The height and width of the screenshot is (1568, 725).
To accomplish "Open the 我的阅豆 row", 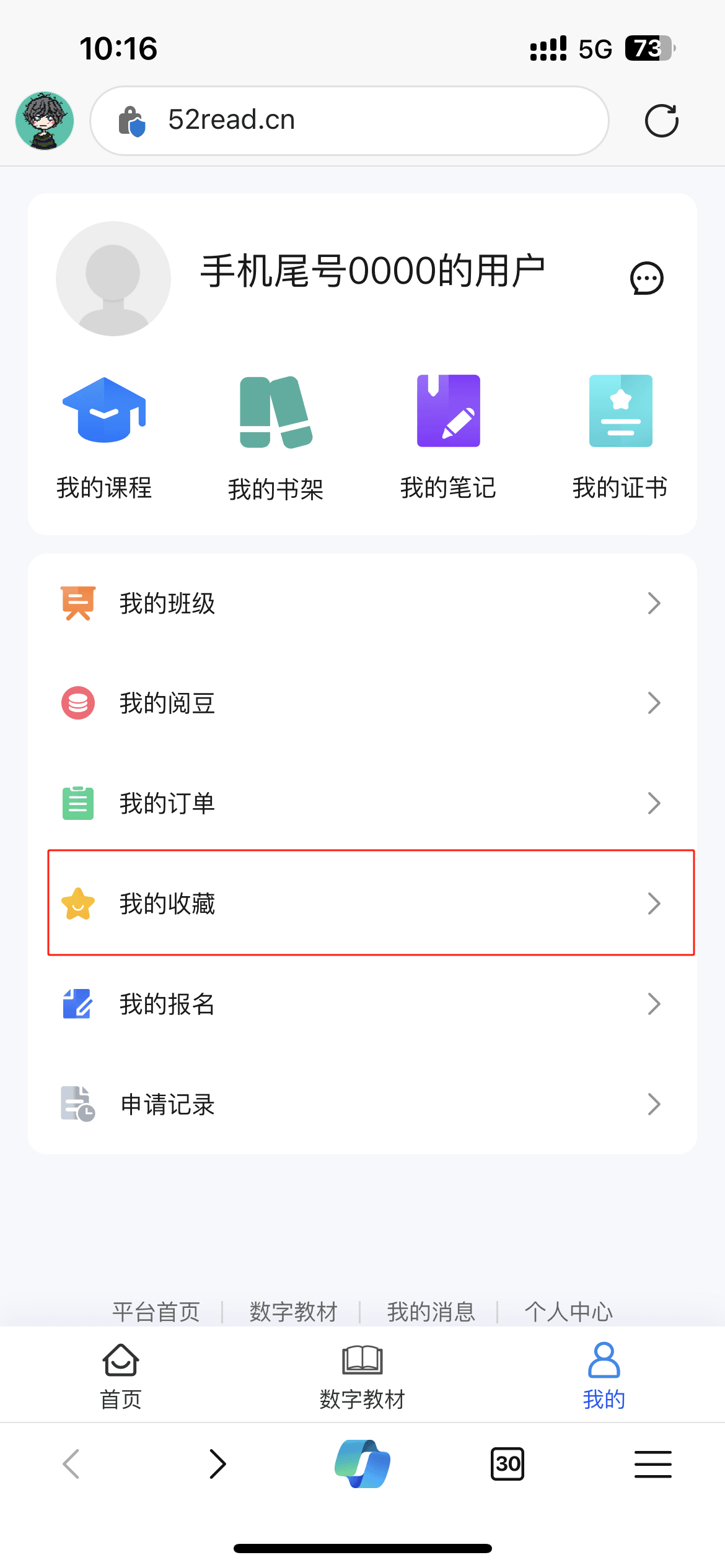I will point(362,703).
